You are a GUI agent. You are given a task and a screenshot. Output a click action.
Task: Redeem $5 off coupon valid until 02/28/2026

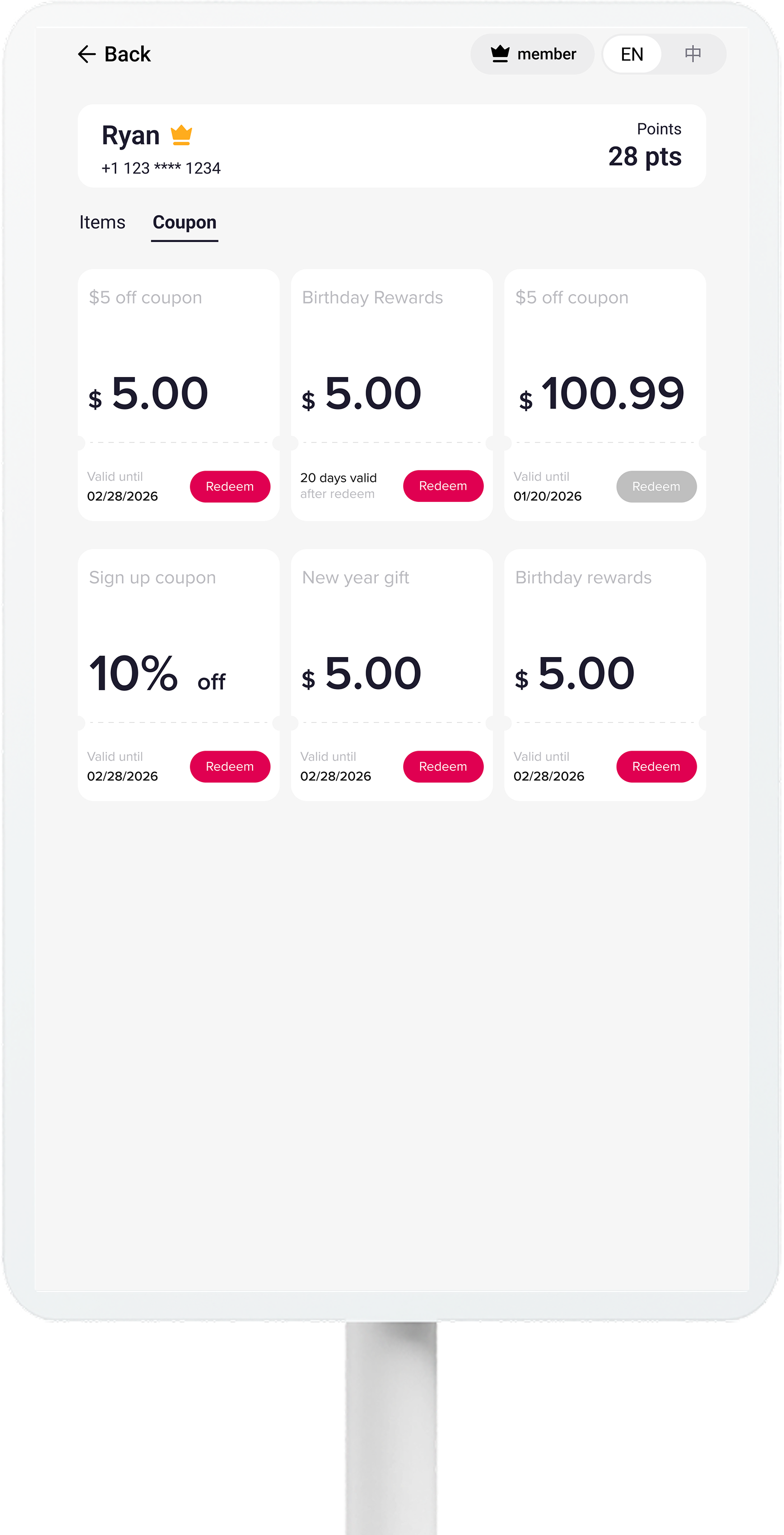(x=230, y=486)
